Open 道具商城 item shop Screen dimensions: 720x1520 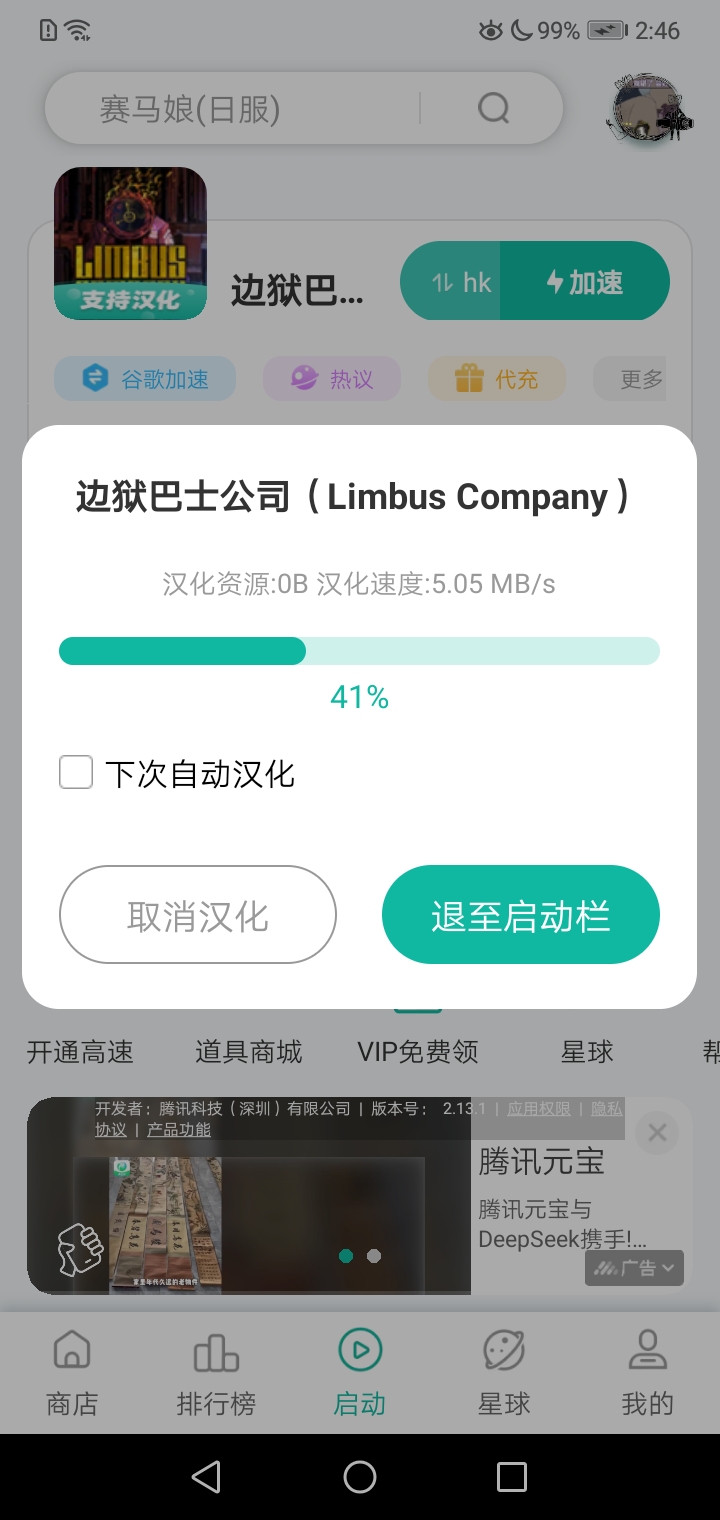[248, 1052]
